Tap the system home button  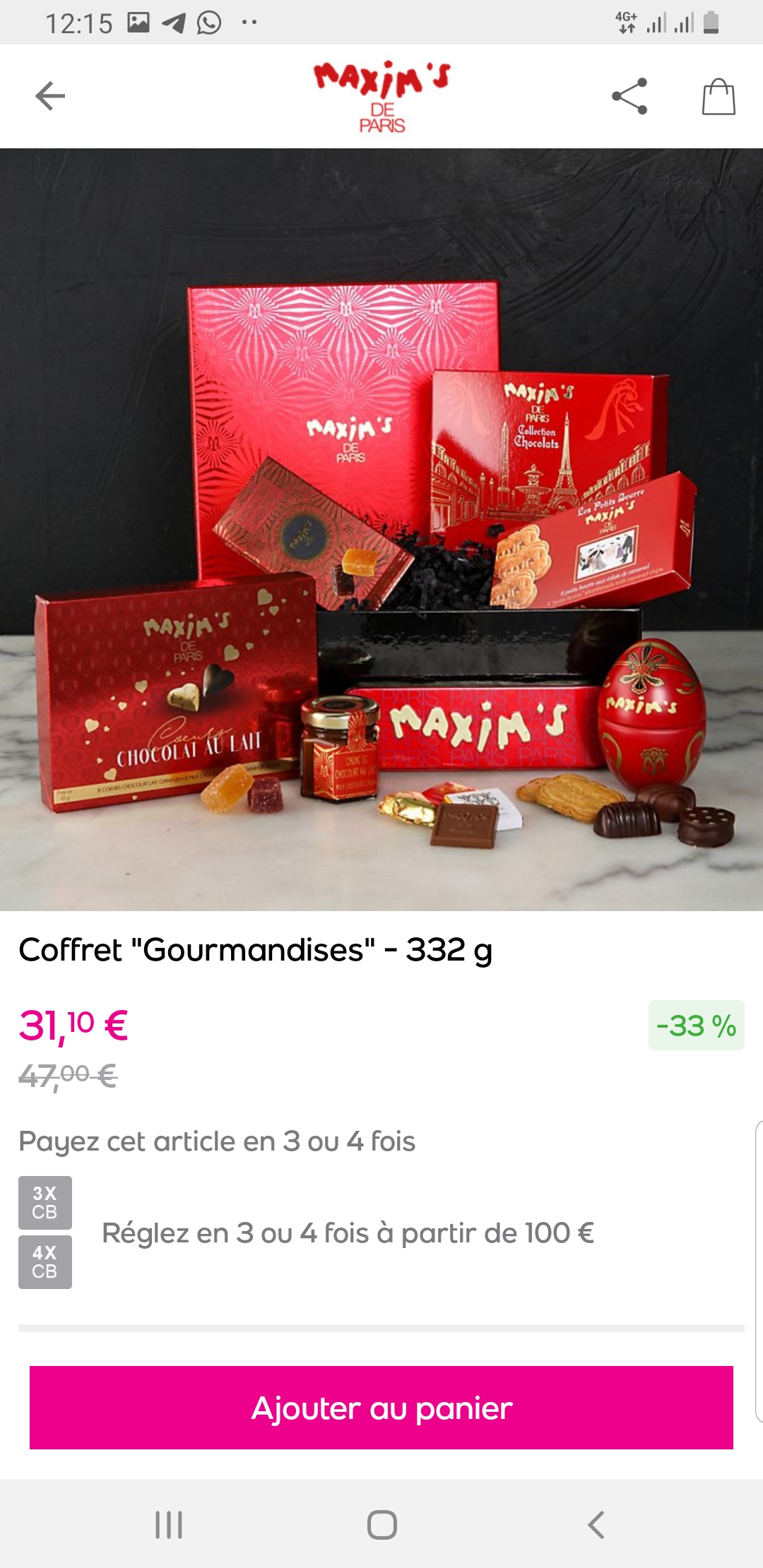coord(381,1524)
